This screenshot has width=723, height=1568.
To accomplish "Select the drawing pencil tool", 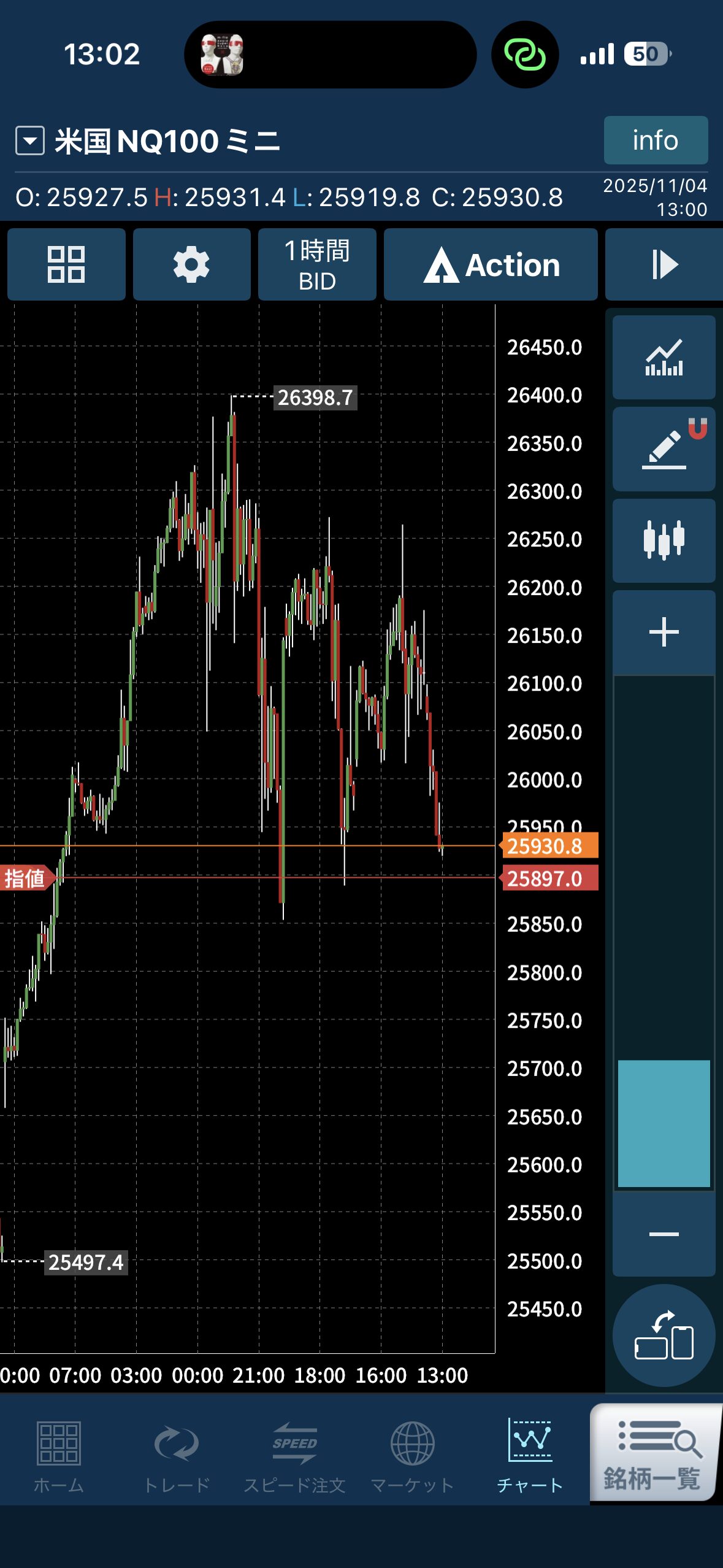I will [664, 449].
